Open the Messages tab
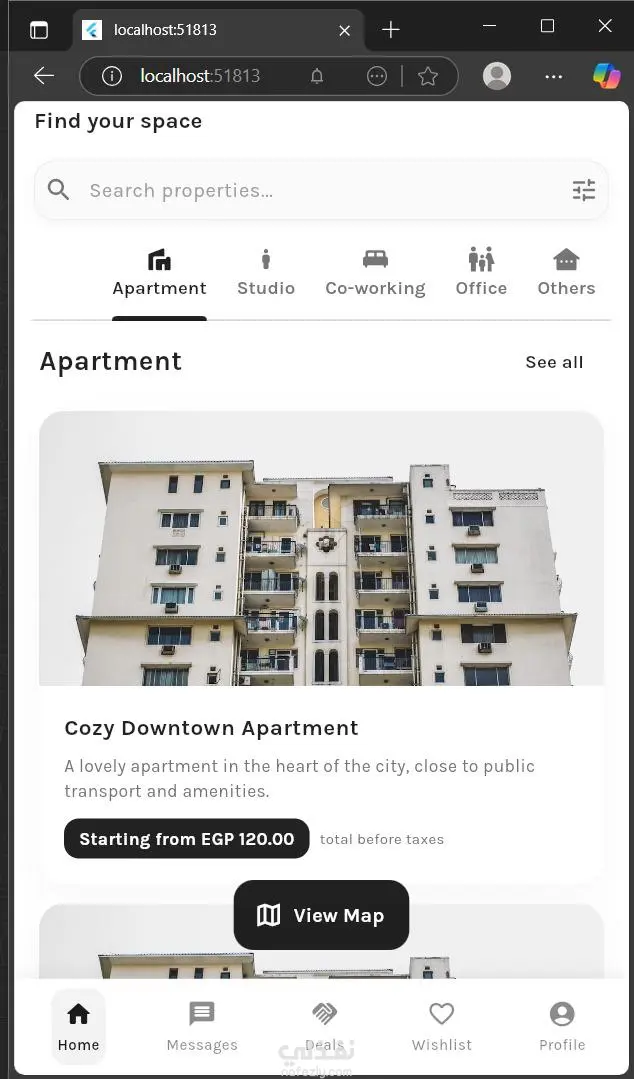This screenshot has height=1079, width=634. 202,1027
